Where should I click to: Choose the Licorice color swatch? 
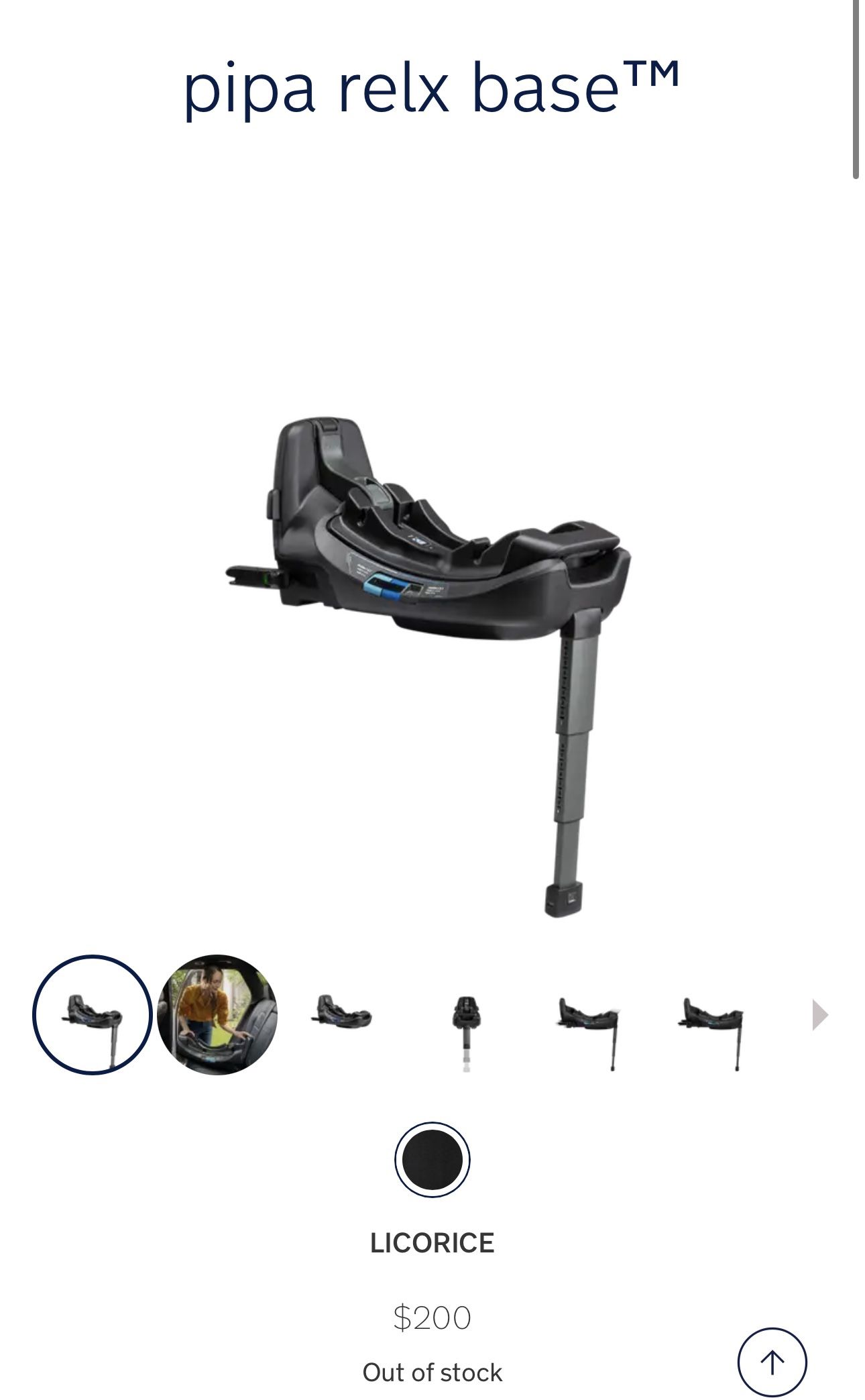432,1160
